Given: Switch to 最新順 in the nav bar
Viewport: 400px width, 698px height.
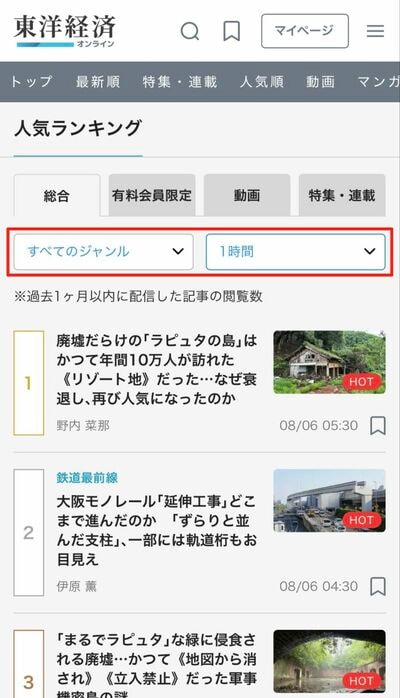Looking at the screenshot, I should (x=98, y=82).
